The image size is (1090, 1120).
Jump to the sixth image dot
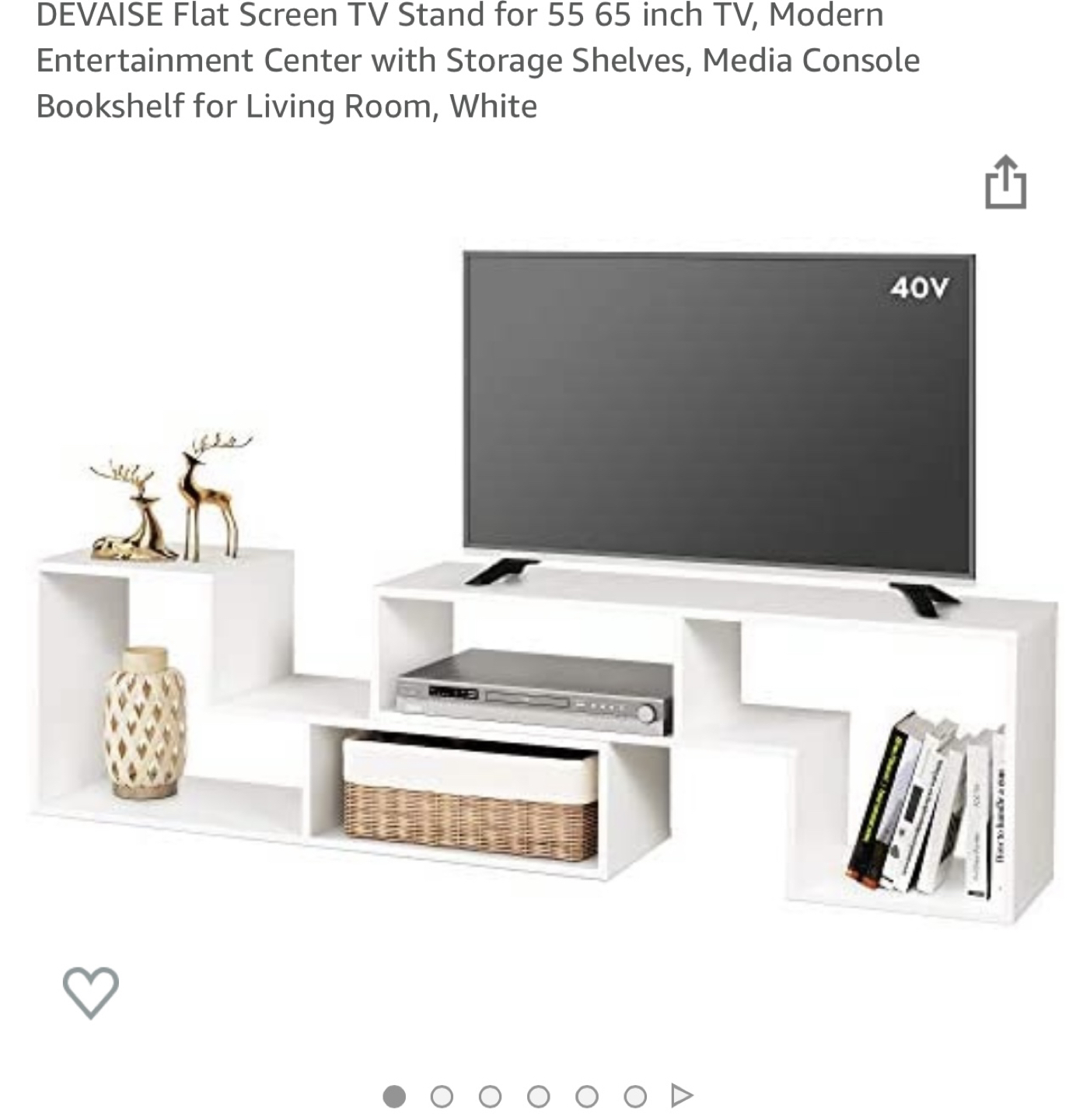(x=635, y=1097)
